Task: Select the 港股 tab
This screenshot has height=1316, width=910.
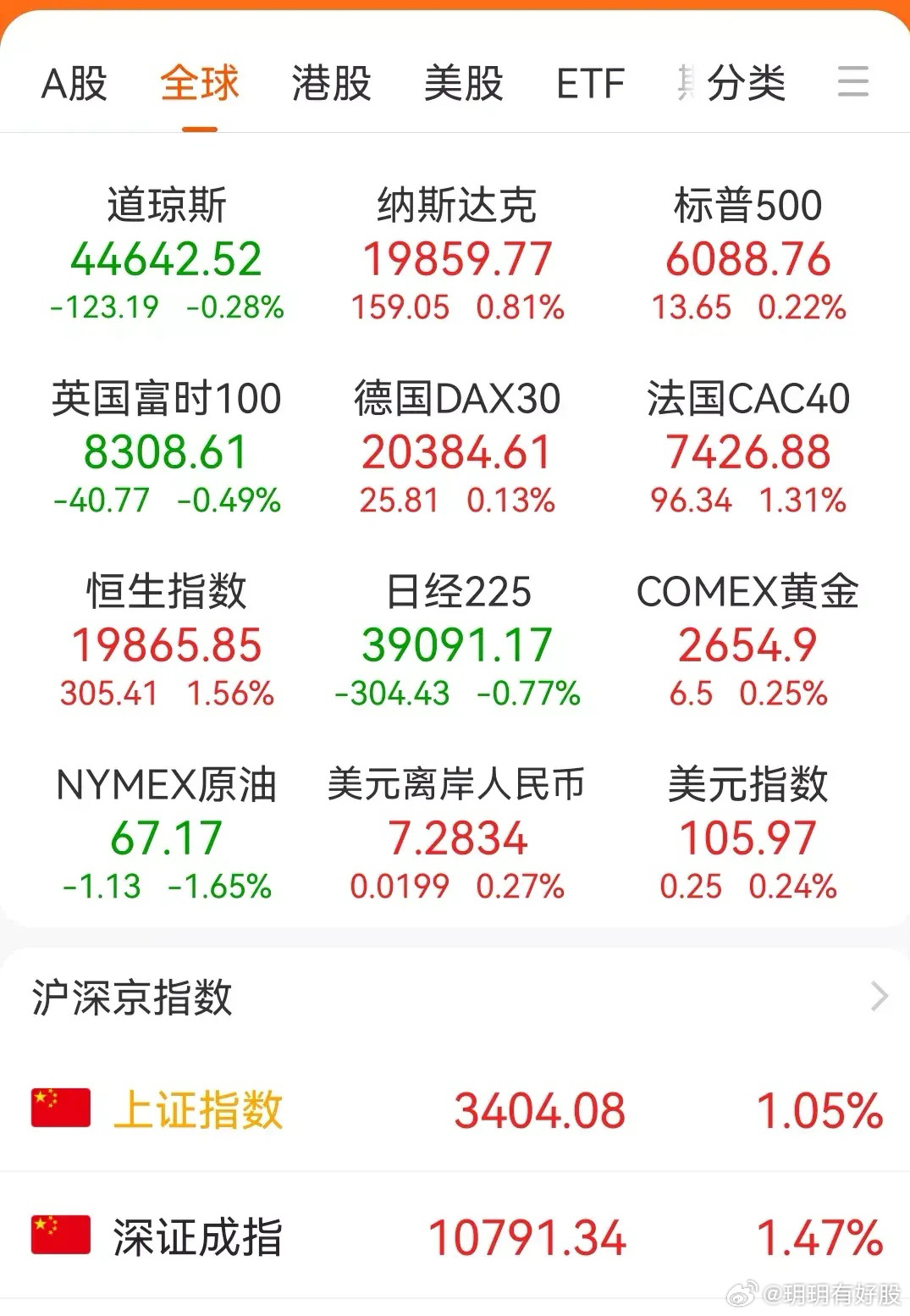Action: (331, 83)
